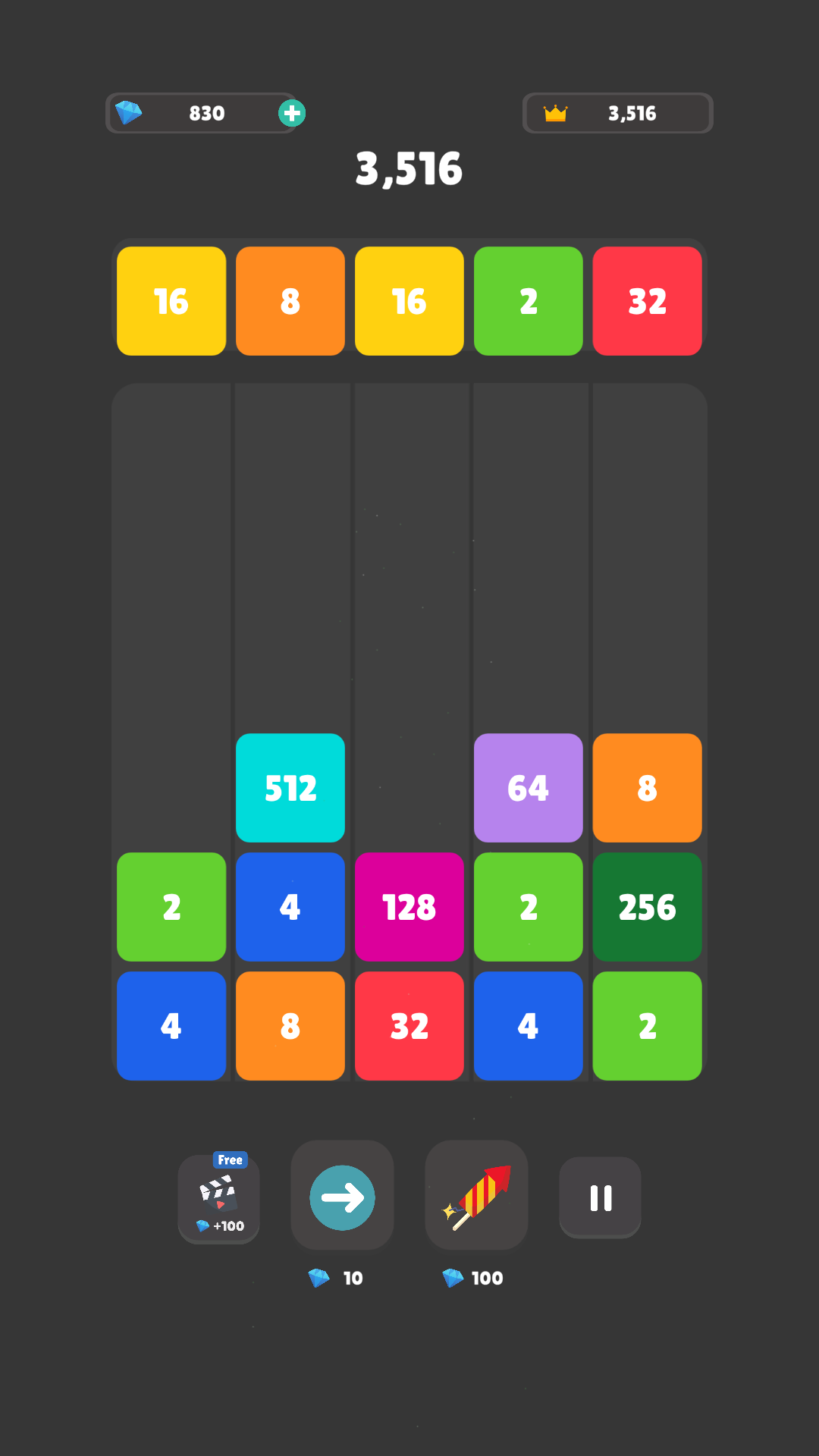Image resolution: width=819 pixels, height=1456 pixels.
Task: Select the red 32 block in the top row
Action: pyautogui.click(x=647, y=301)
